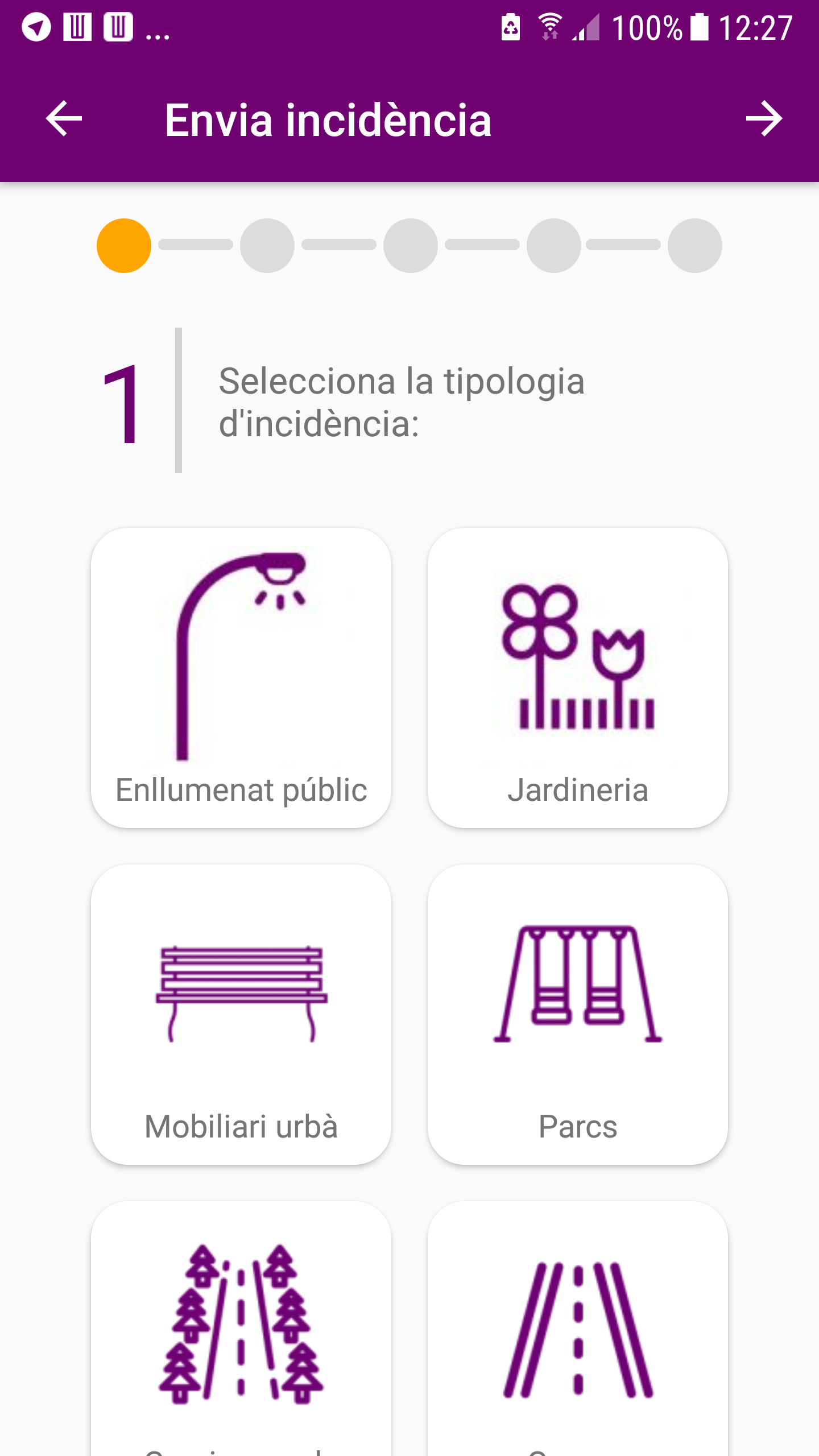Open the tree-lined road category card

[241, 1329]
